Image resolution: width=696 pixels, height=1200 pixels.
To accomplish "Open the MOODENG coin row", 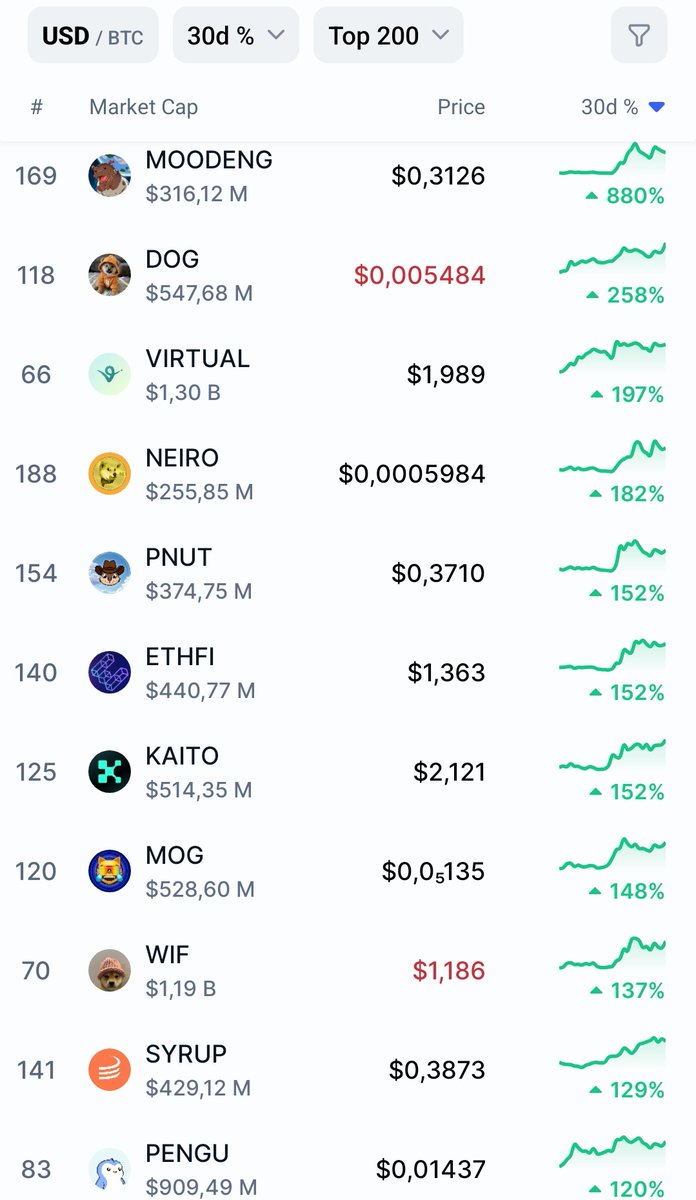I will point(348,176).
